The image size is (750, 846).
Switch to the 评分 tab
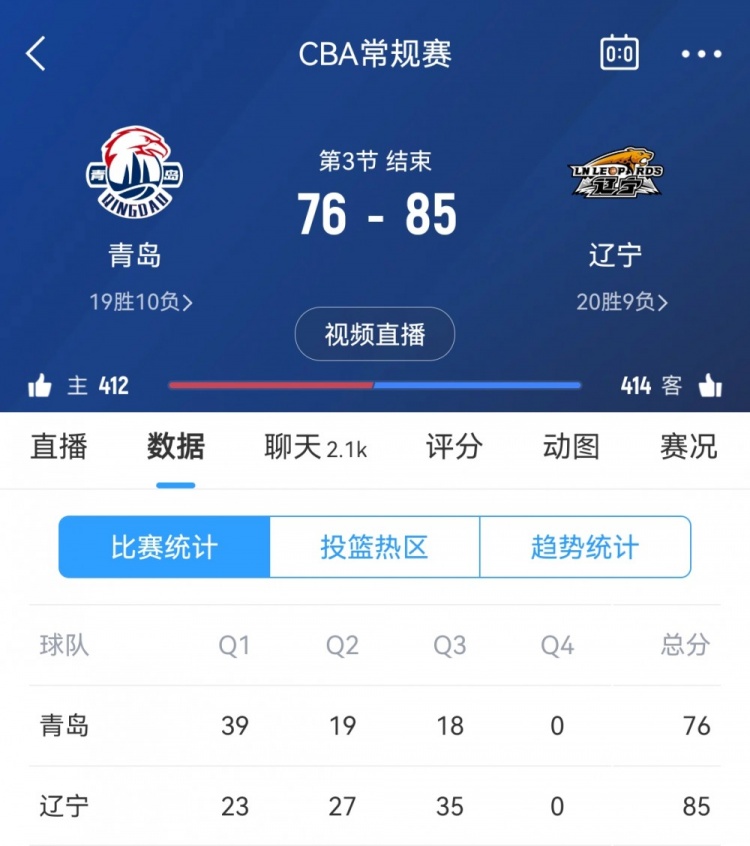point(454,447)
